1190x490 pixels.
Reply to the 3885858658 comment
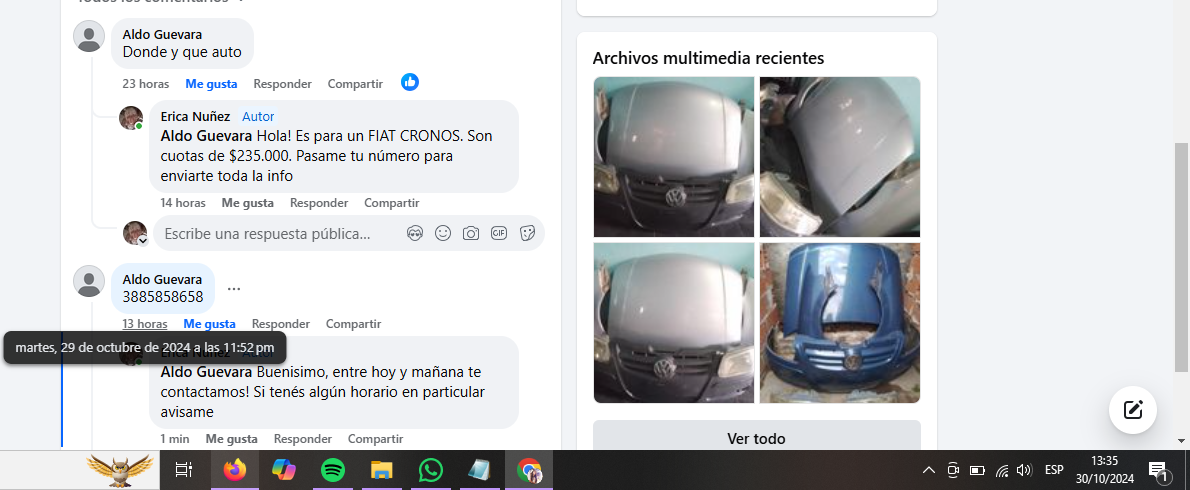pos(280,324)
